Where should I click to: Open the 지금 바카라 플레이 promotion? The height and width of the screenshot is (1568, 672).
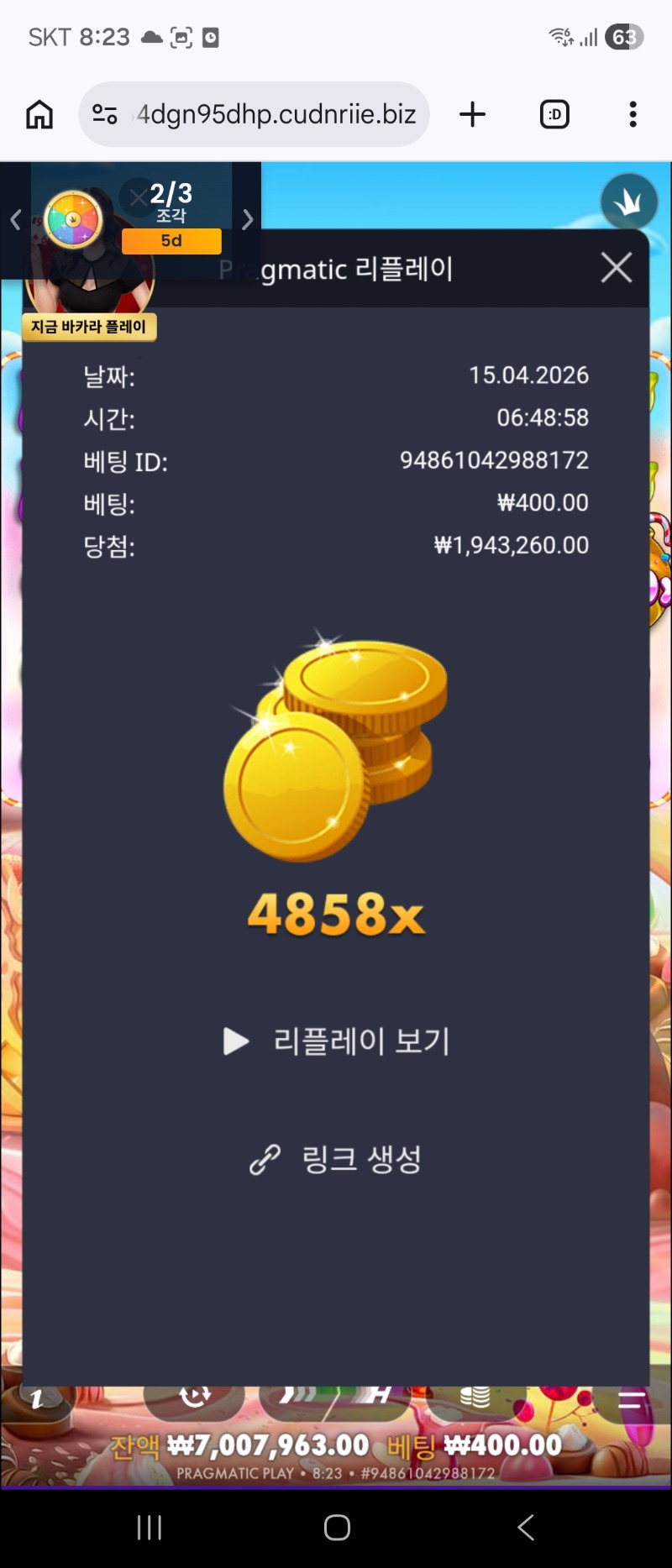(x=89, y=327)
